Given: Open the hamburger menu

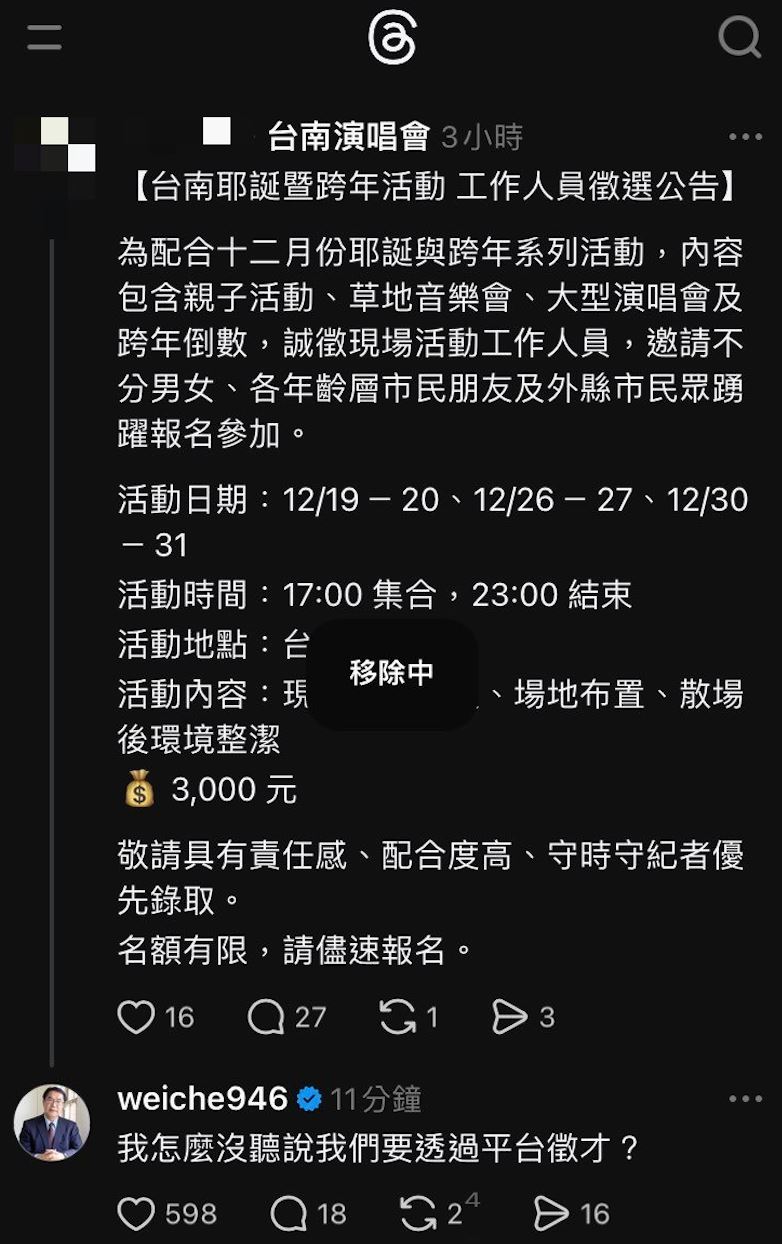Looking at the screenshot, I should point(45,38).
